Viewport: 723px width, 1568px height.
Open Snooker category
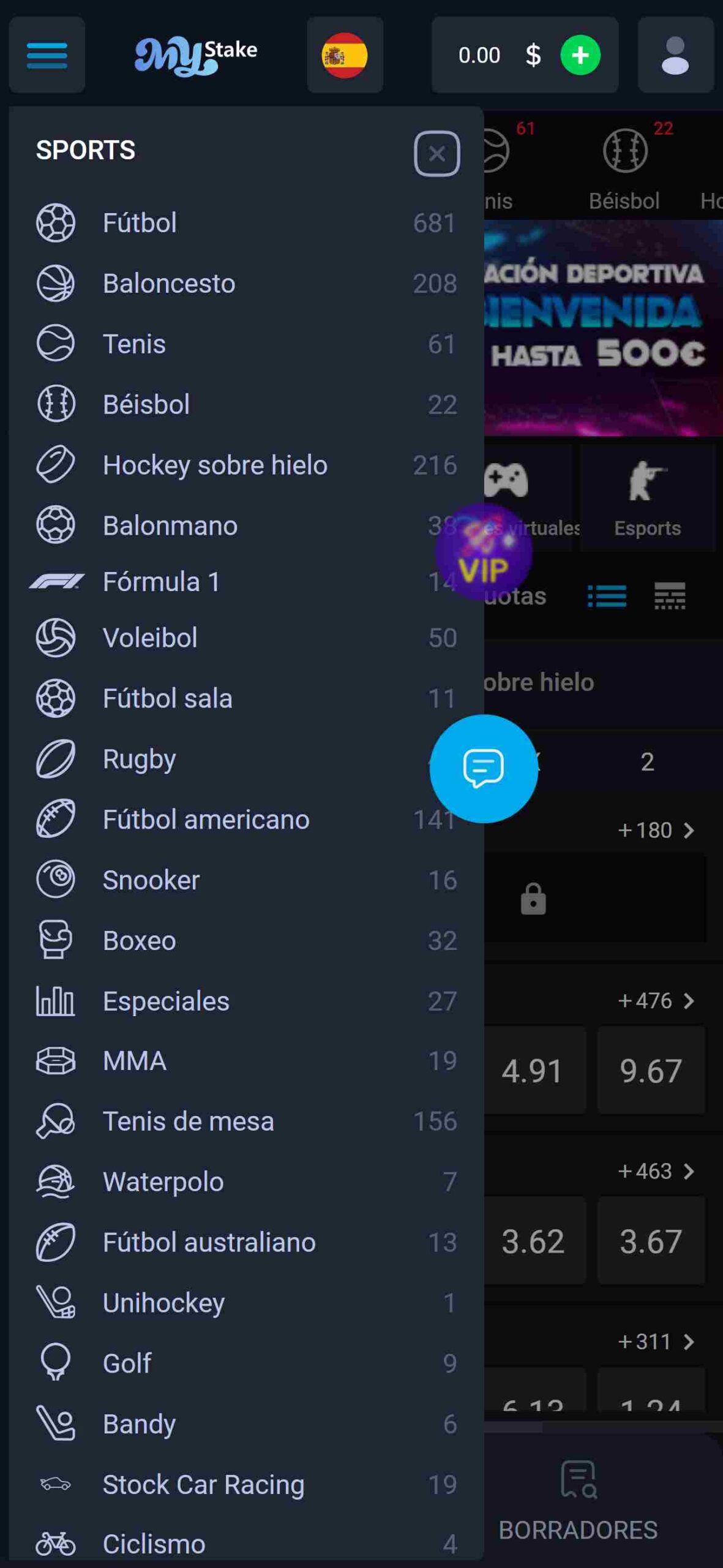click(x=151, y=880)
